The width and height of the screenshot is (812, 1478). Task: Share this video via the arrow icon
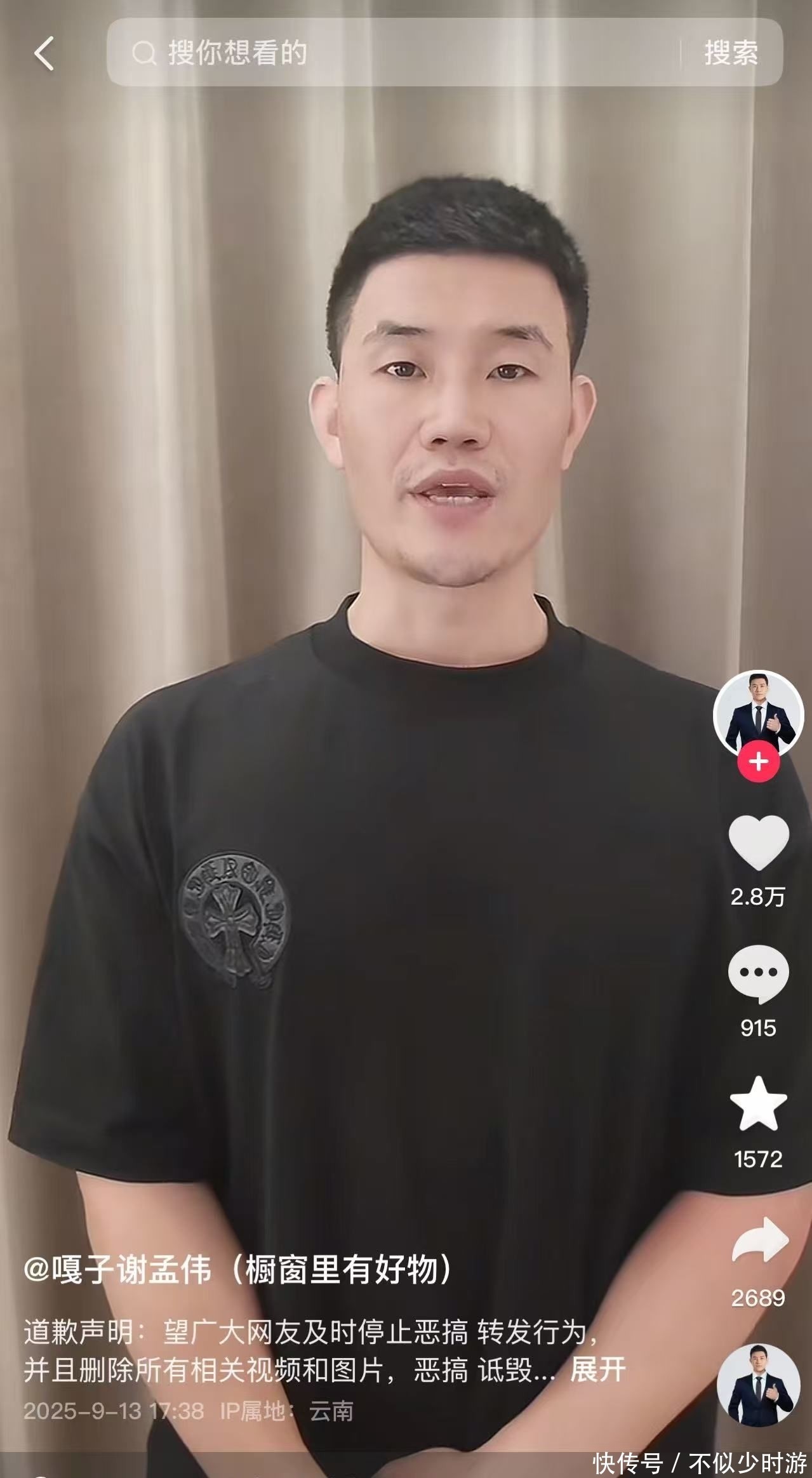[759, 1239]
